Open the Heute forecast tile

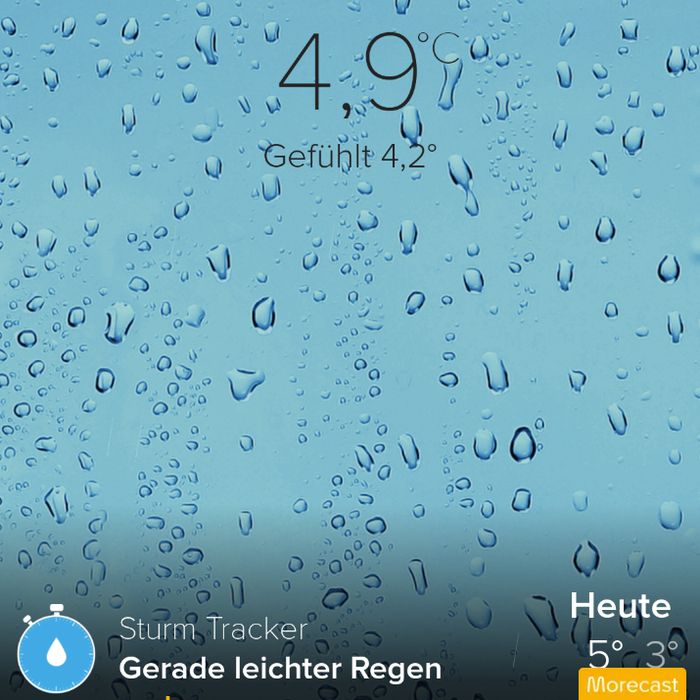pyautogui.click(x=620, y=632)
